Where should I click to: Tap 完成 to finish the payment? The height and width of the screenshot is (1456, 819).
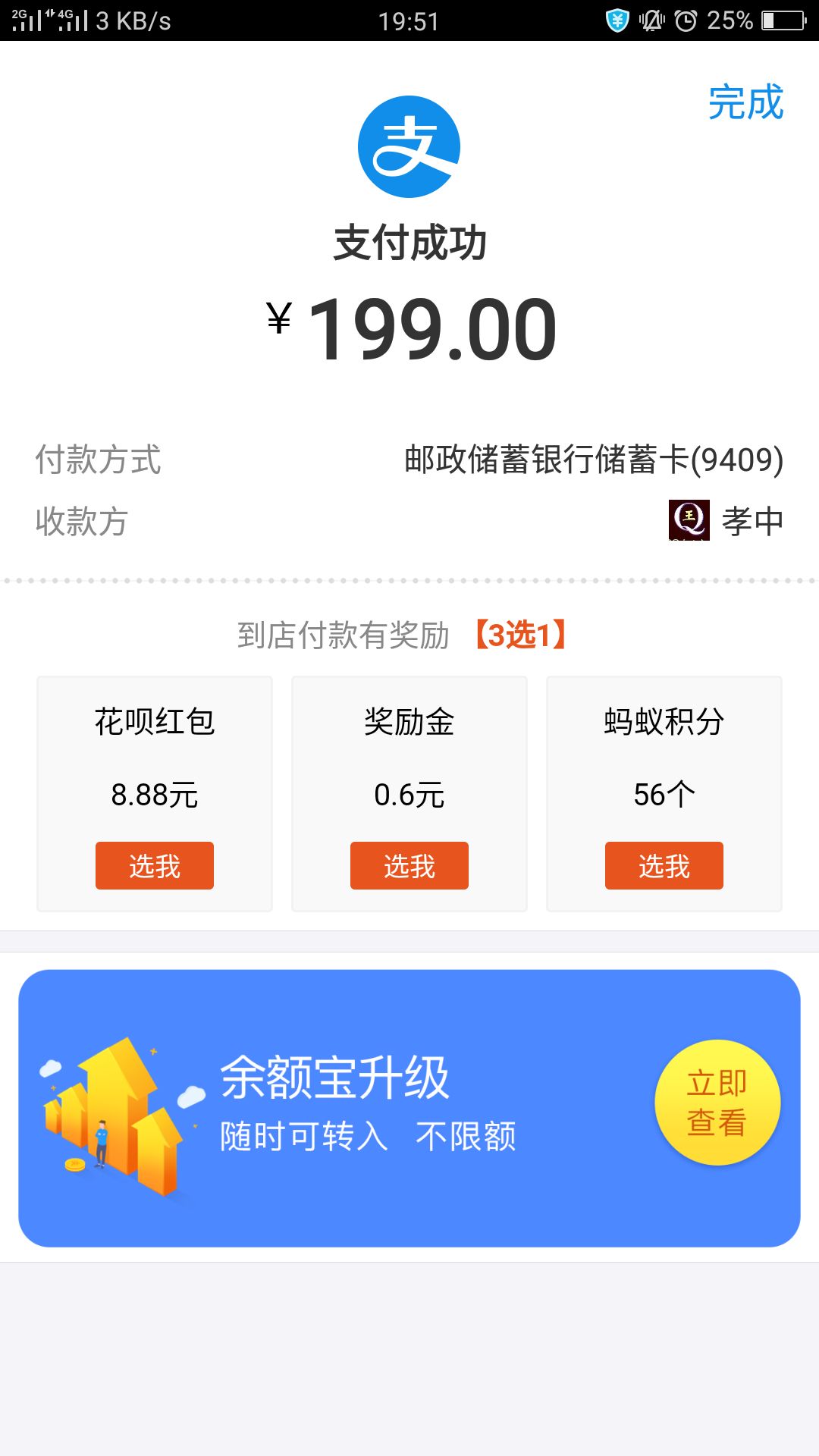(745, 102)
